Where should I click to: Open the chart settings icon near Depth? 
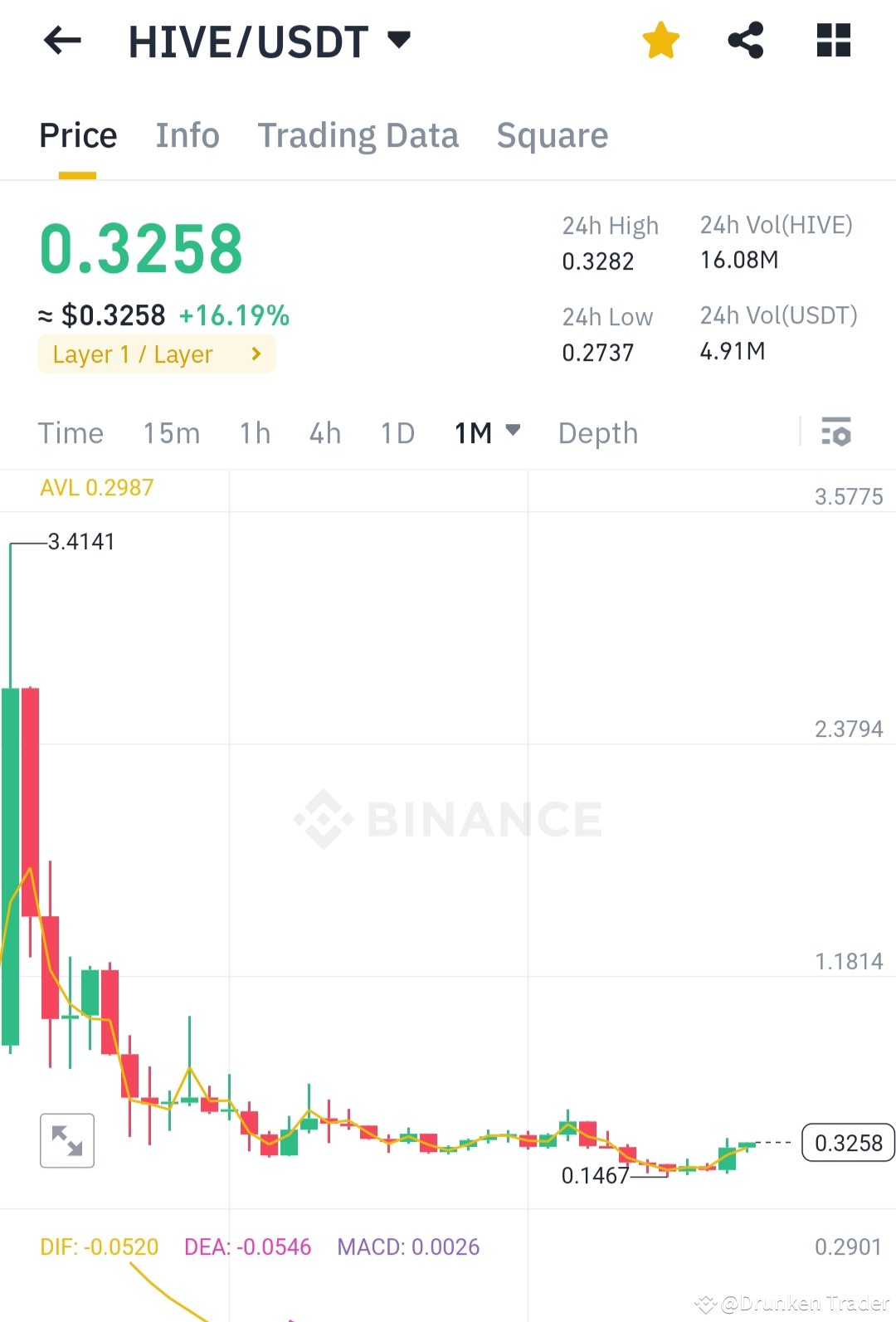point(836,432)
